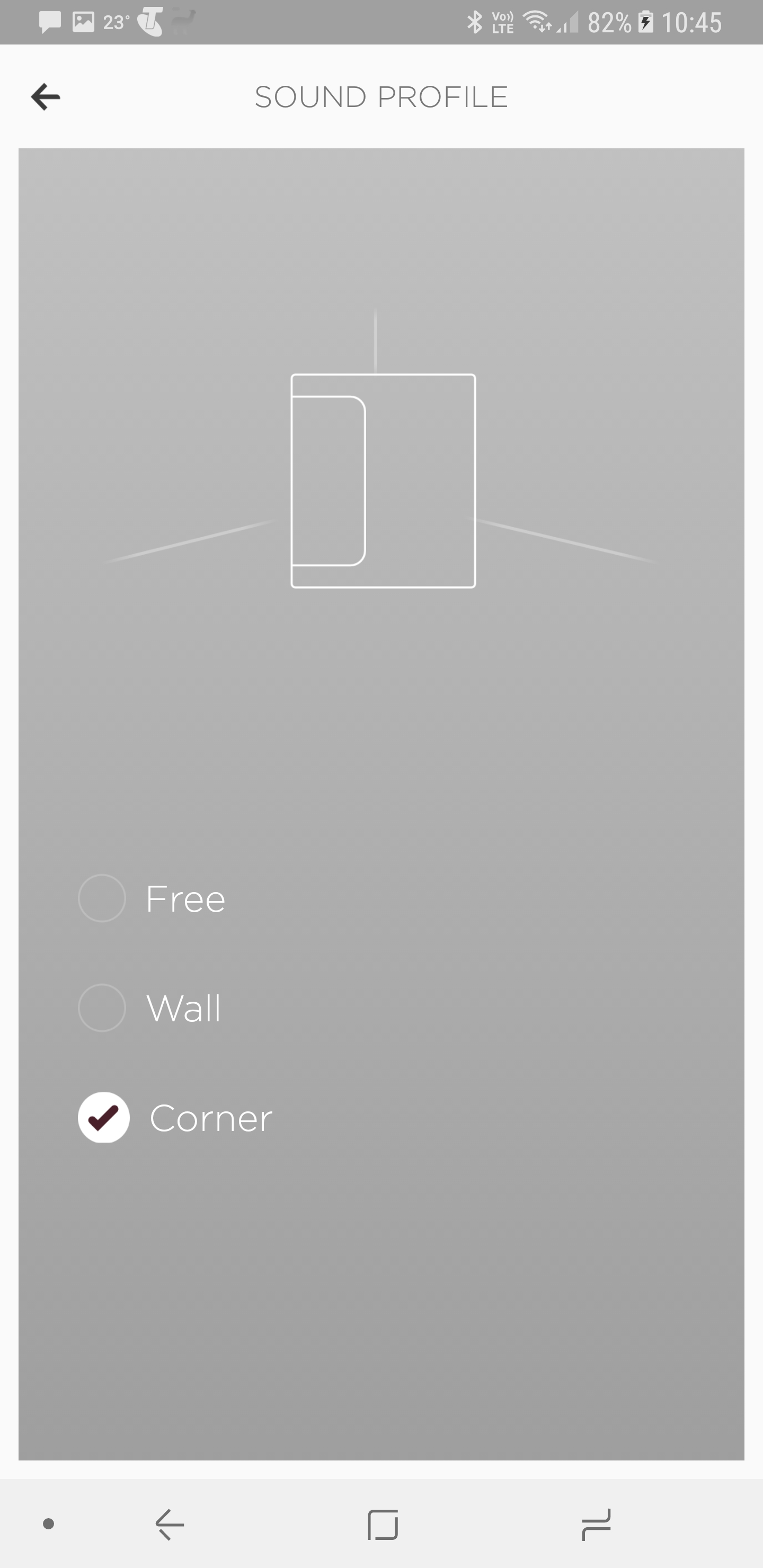Tap the system back button

[x=170, y=1524]
